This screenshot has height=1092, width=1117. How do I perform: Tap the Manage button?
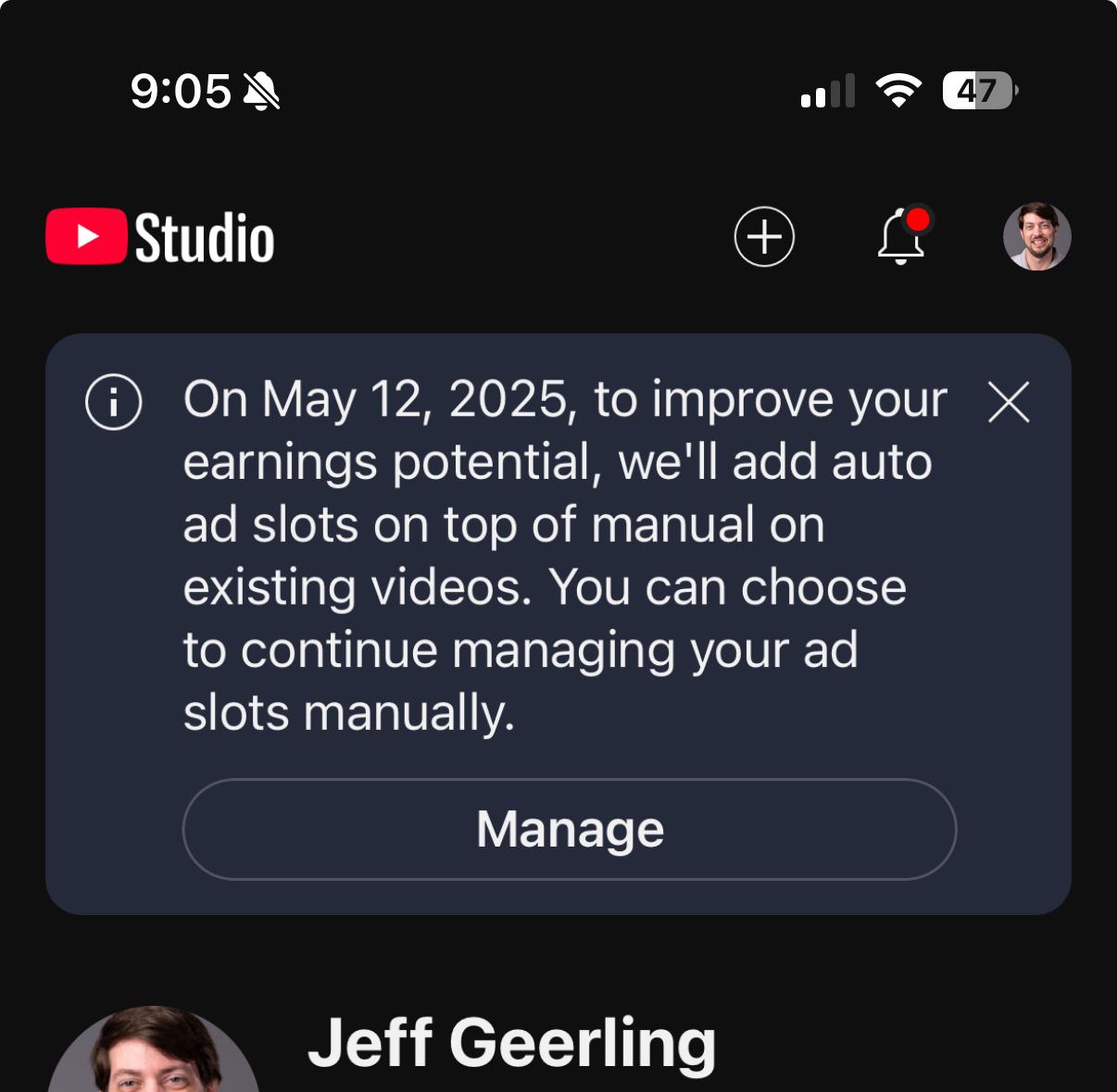[570, 829]
